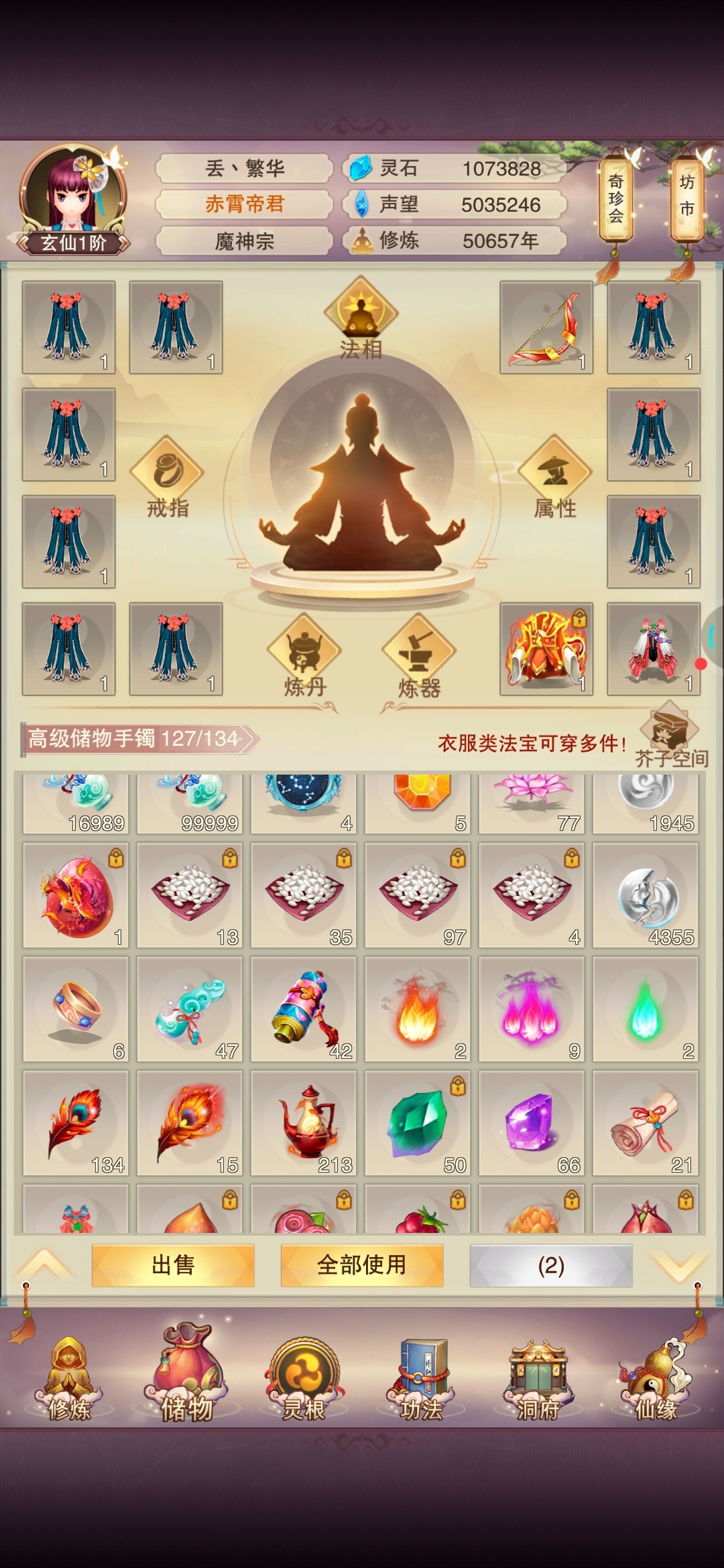Open 炼器 forging
724x1568 pixels.
pos(419,655)
